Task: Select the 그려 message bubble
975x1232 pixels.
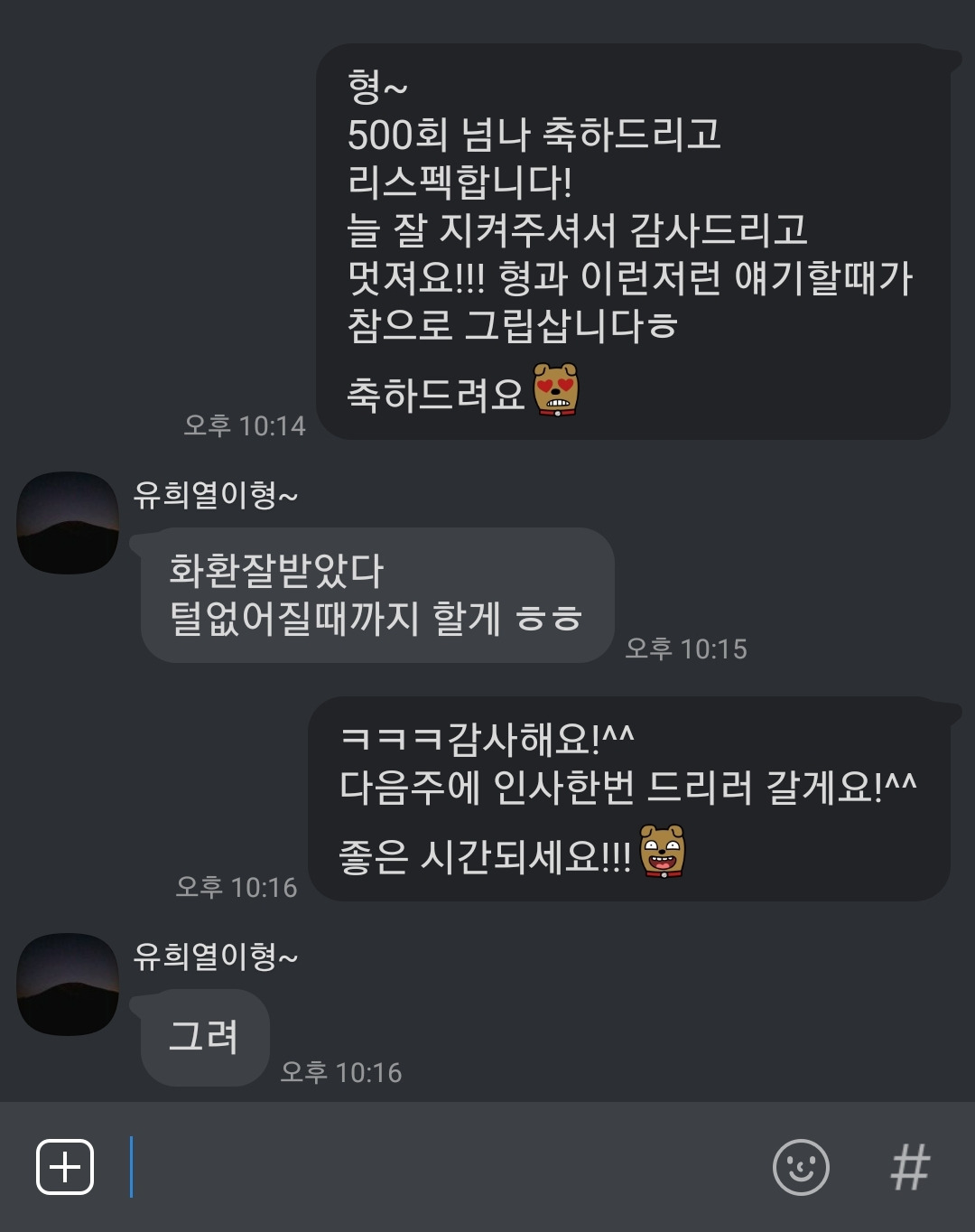Action: point(202,1039)
